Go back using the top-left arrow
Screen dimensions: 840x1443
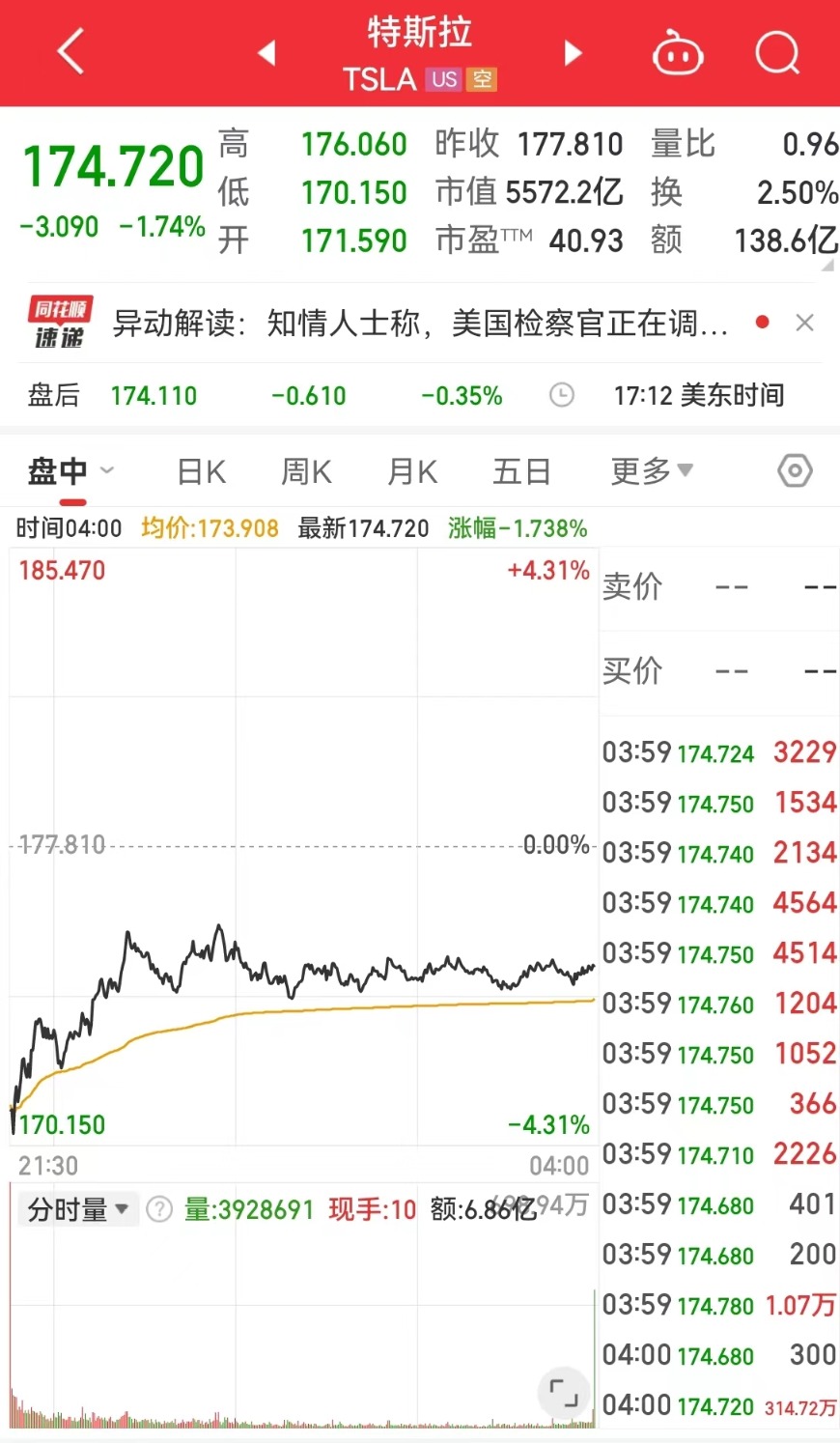tap(70, 51)
